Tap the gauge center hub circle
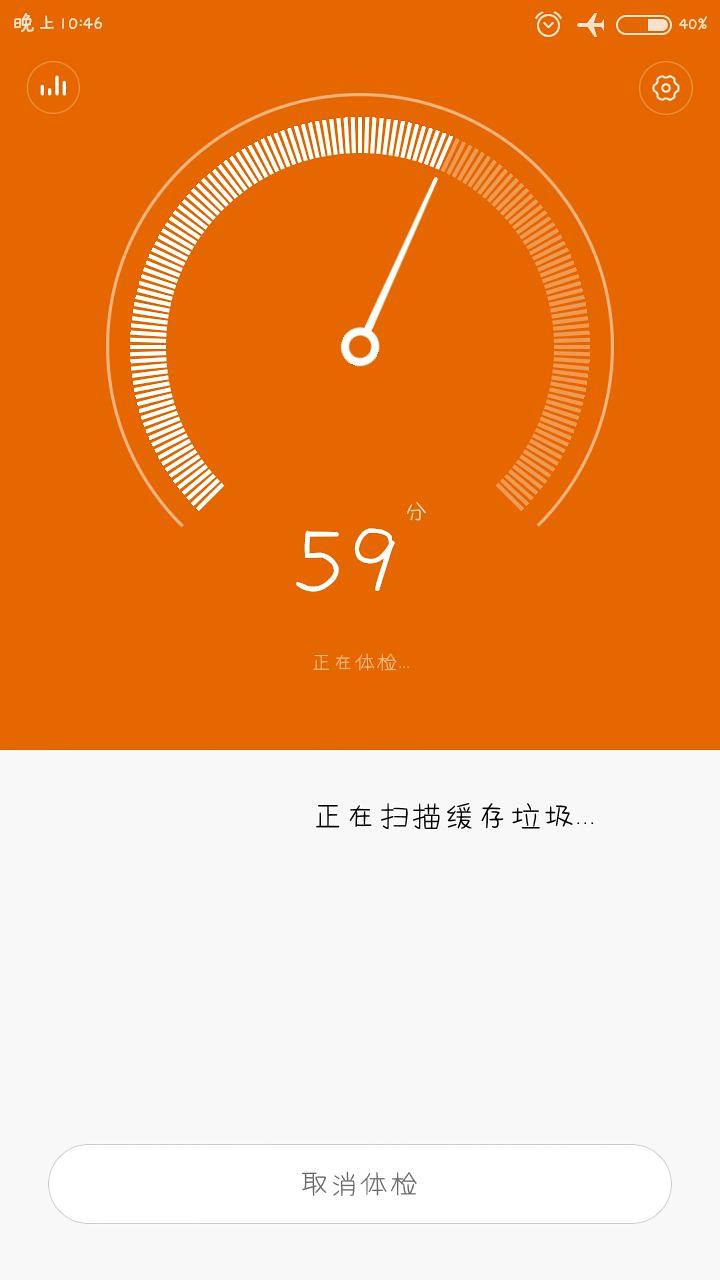This screenshot has width=720, height=1280. pos(358,348)
